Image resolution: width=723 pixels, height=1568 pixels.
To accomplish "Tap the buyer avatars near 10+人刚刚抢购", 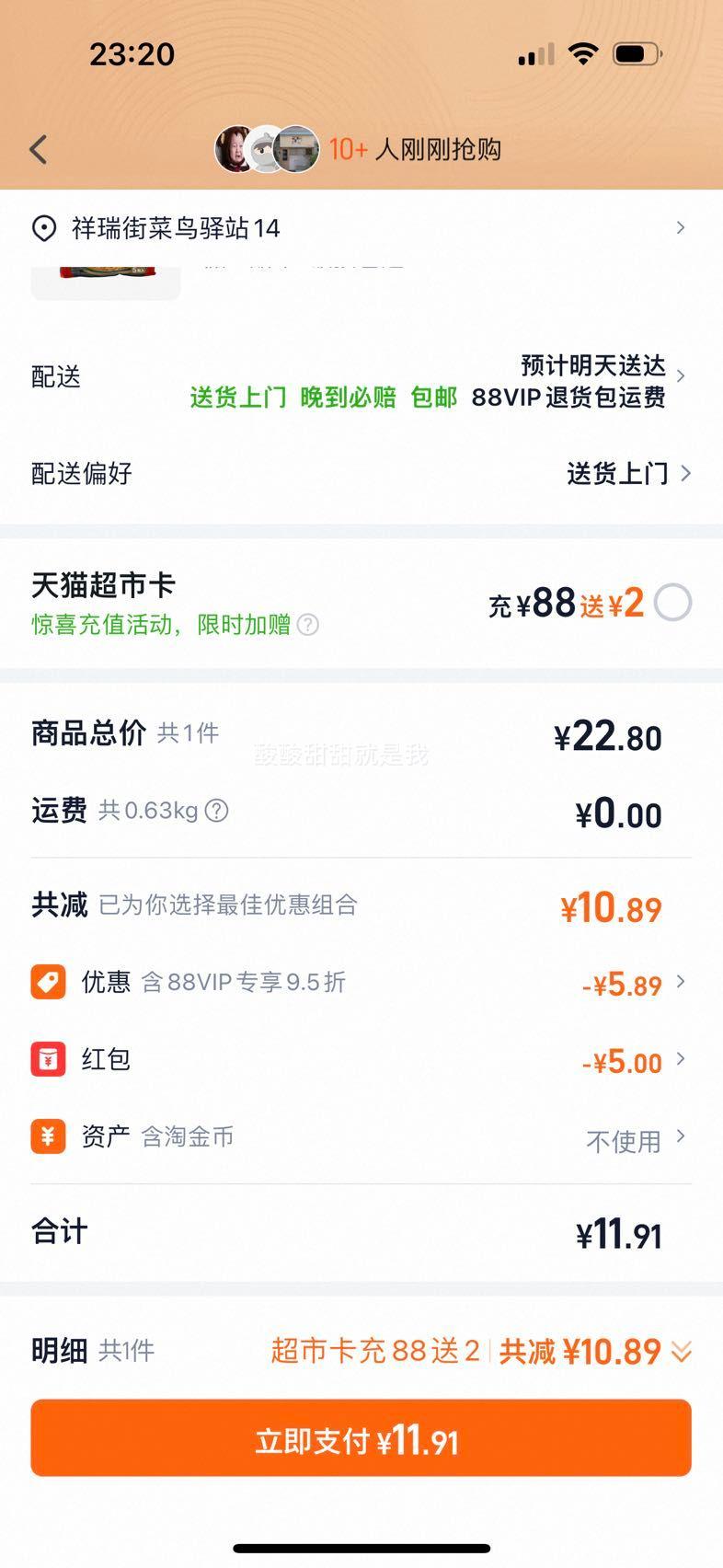I will point(265,148).
